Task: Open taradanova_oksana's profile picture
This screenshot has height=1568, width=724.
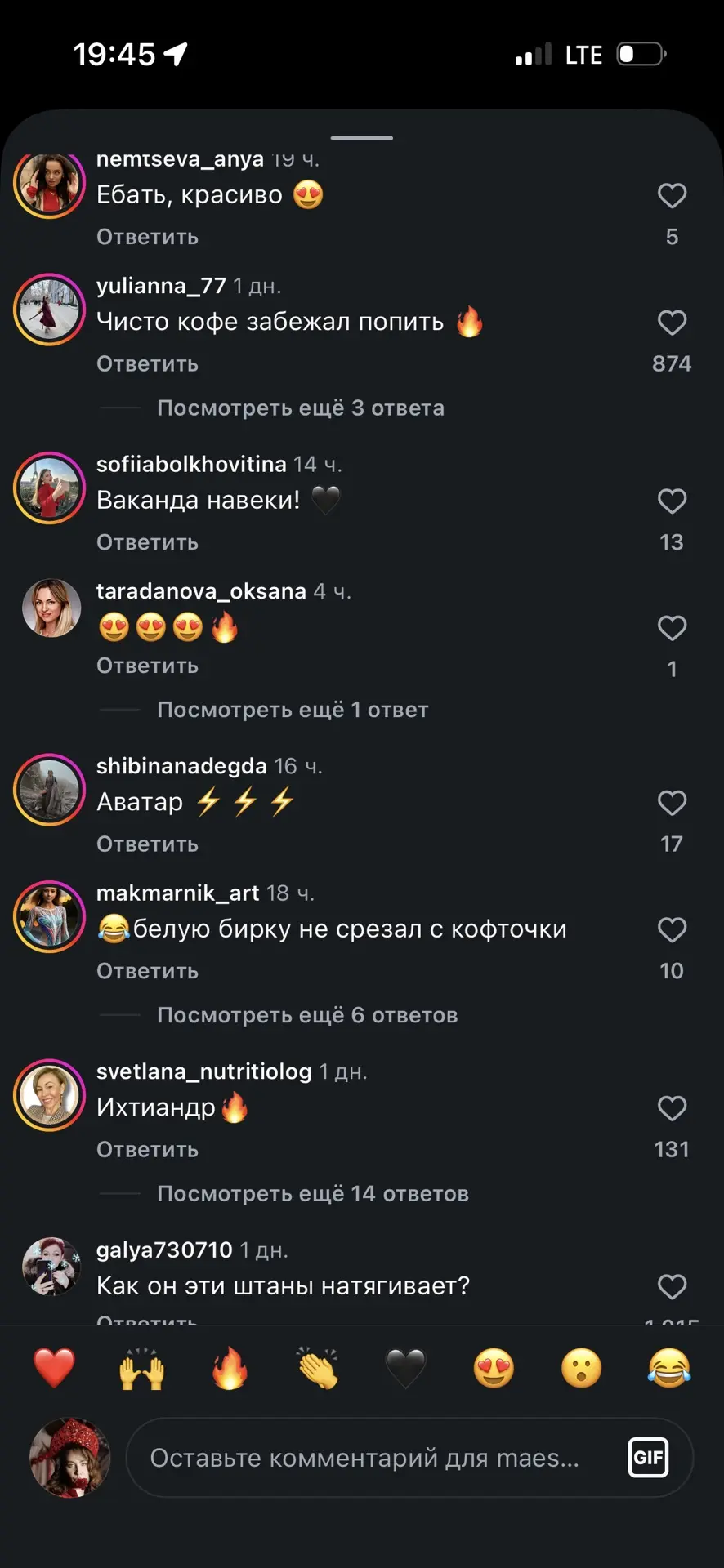Action: pos(51,608)
